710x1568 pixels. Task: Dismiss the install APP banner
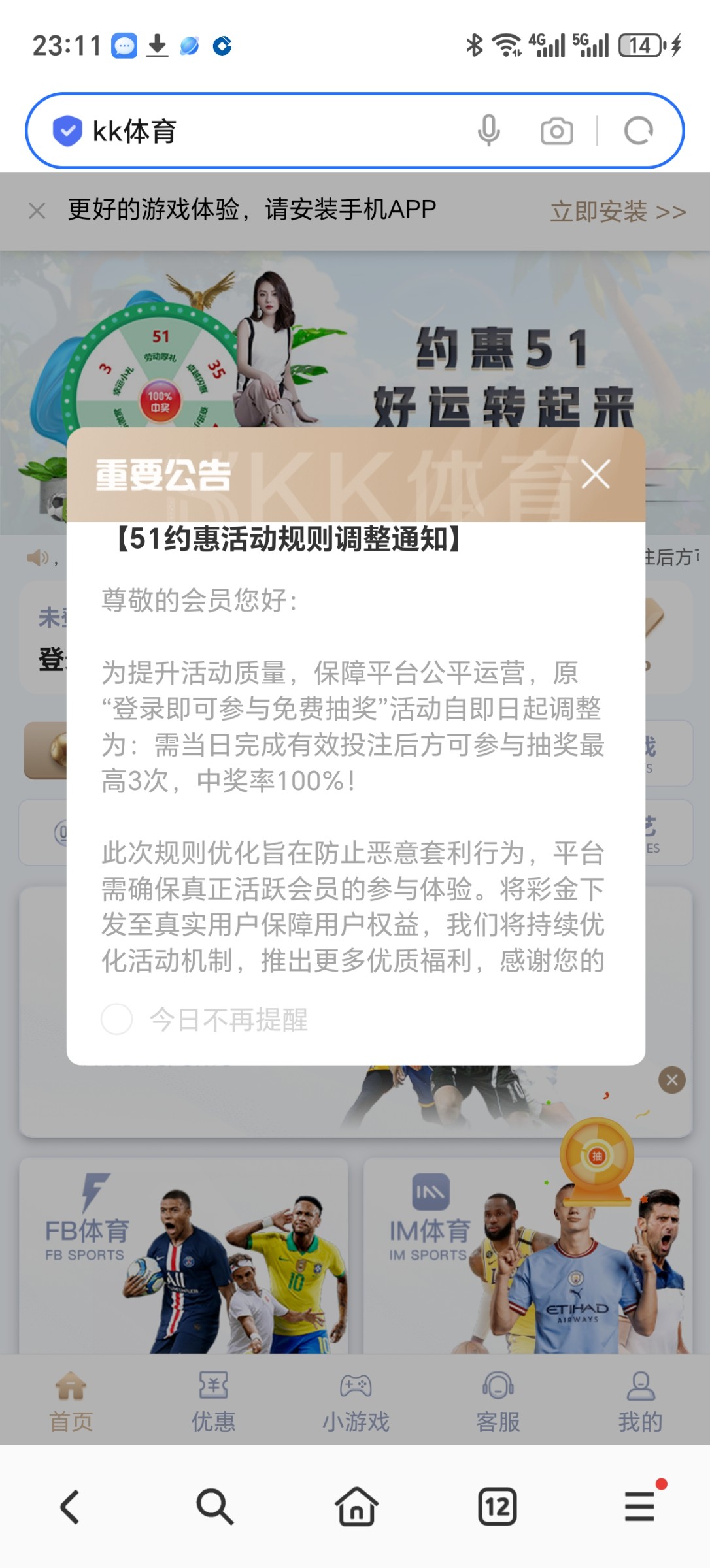coord(37,211)
